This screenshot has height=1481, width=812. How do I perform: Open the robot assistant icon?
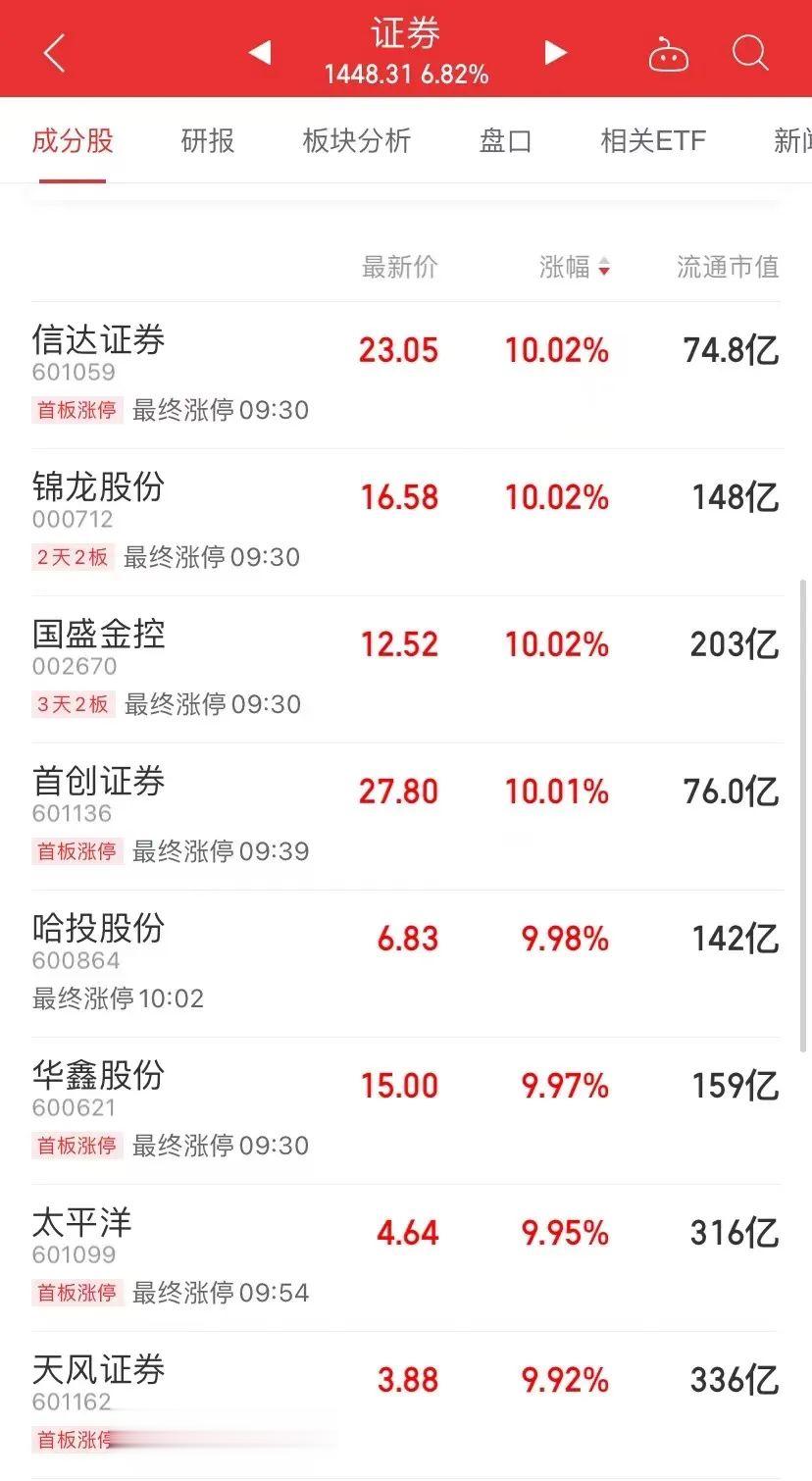coord(668,54)
